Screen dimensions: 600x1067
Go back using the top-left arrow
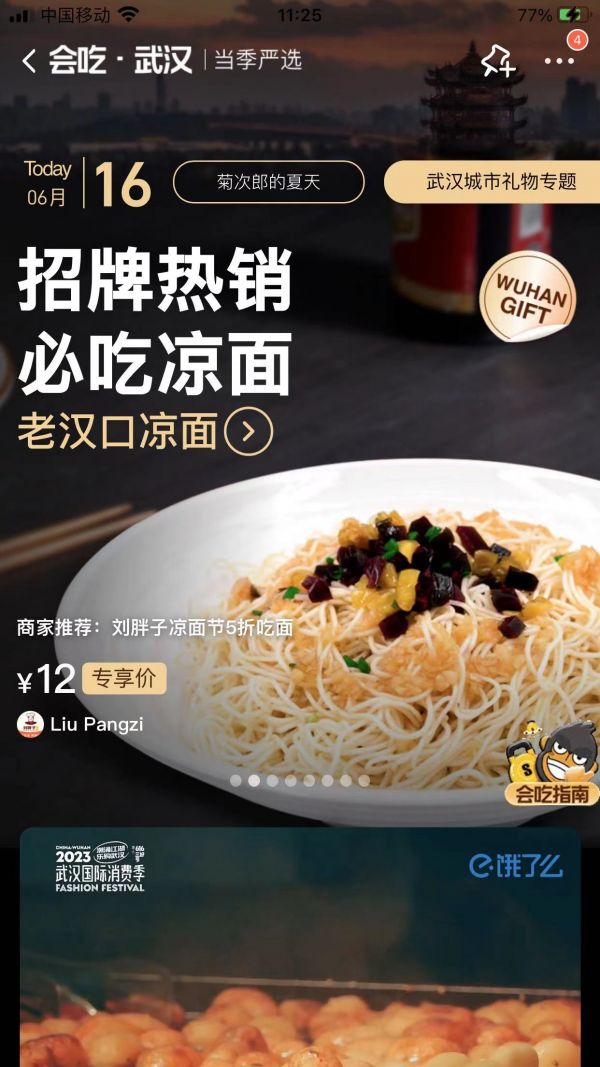coord(29,61)
